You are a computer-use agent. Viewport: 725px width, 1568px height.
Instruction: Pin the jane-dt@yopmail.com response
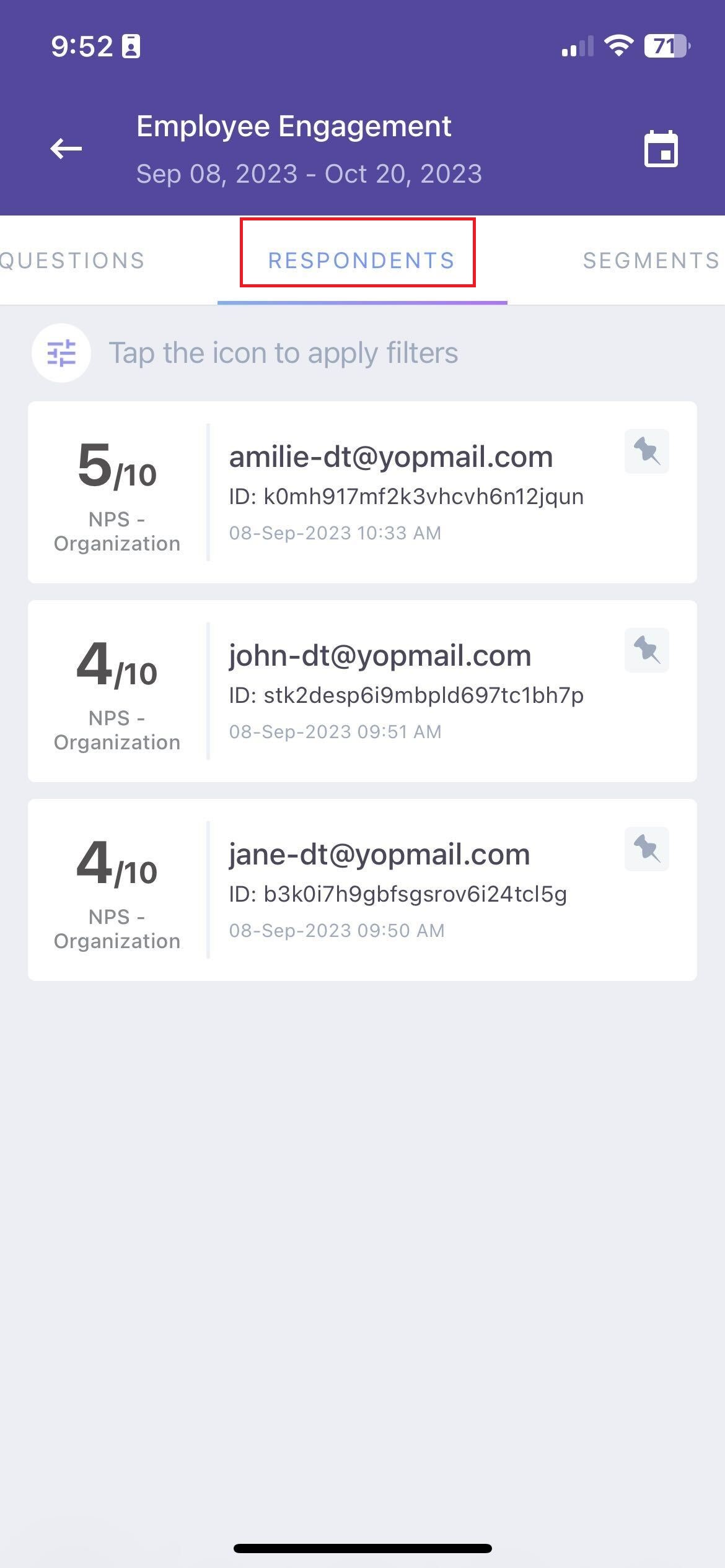pos(646,849)
